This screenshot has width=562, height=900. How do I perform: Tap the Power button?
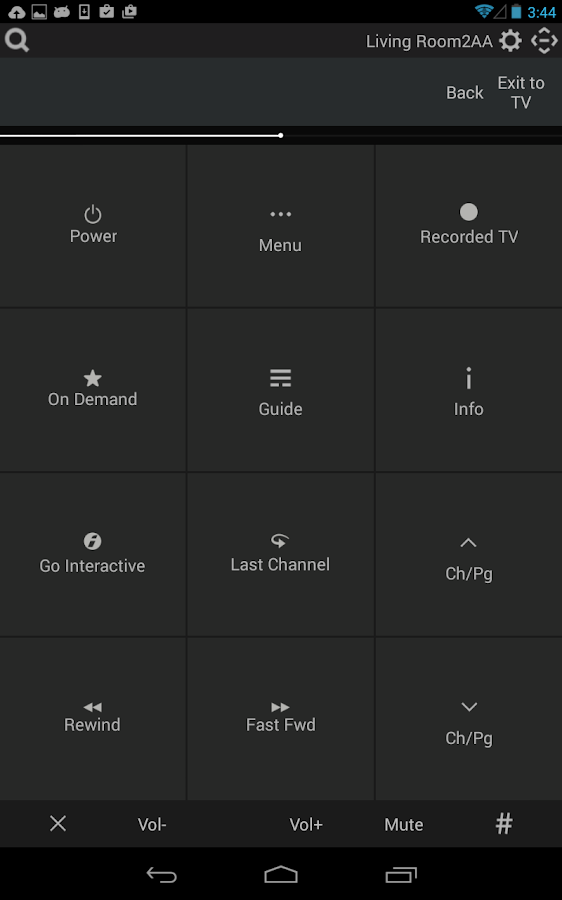click(93, 226)
